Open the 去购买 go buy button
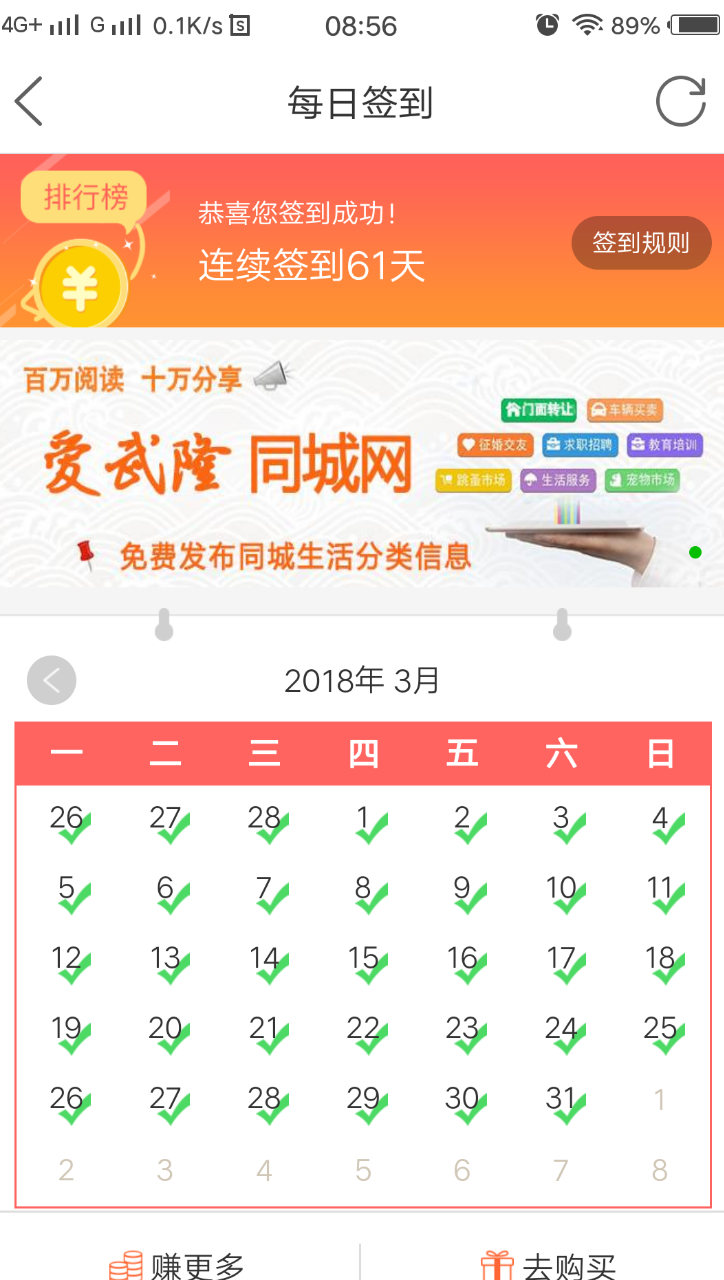This screenshot has width=724, height=1280. point(548,1262)
